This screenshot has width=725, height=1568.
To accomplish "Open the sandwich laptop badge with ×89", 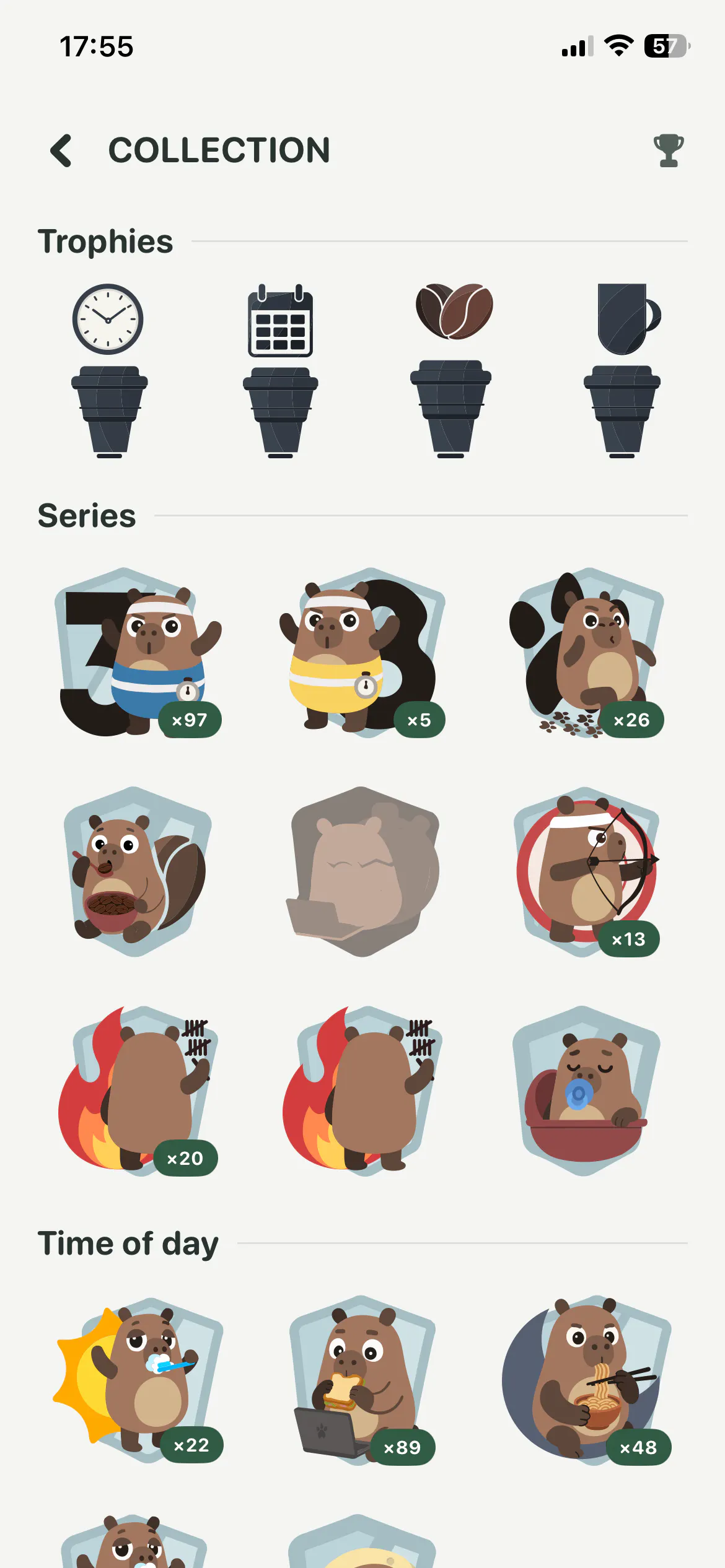I will 362,1380.
